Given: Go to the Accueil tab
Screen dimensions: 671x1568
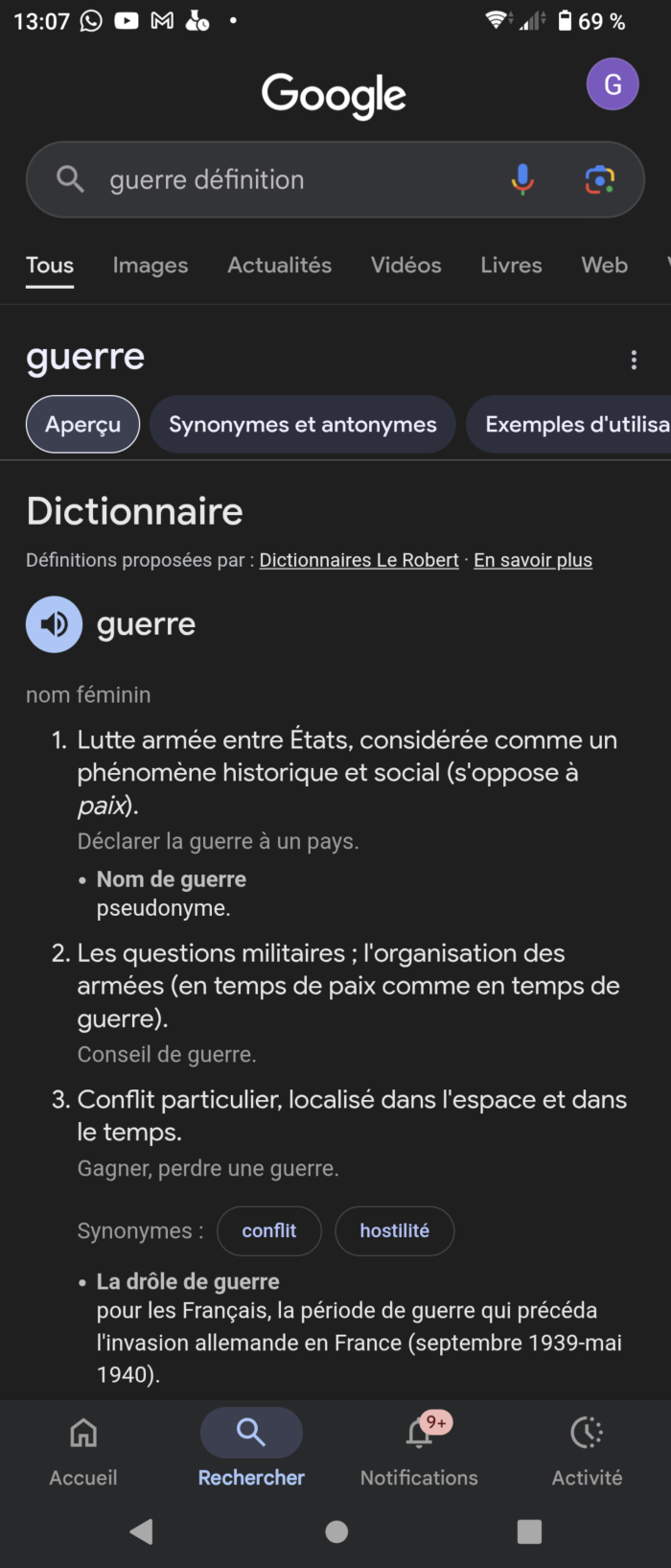Looking at the screenshot, I should pos(83,1449).
